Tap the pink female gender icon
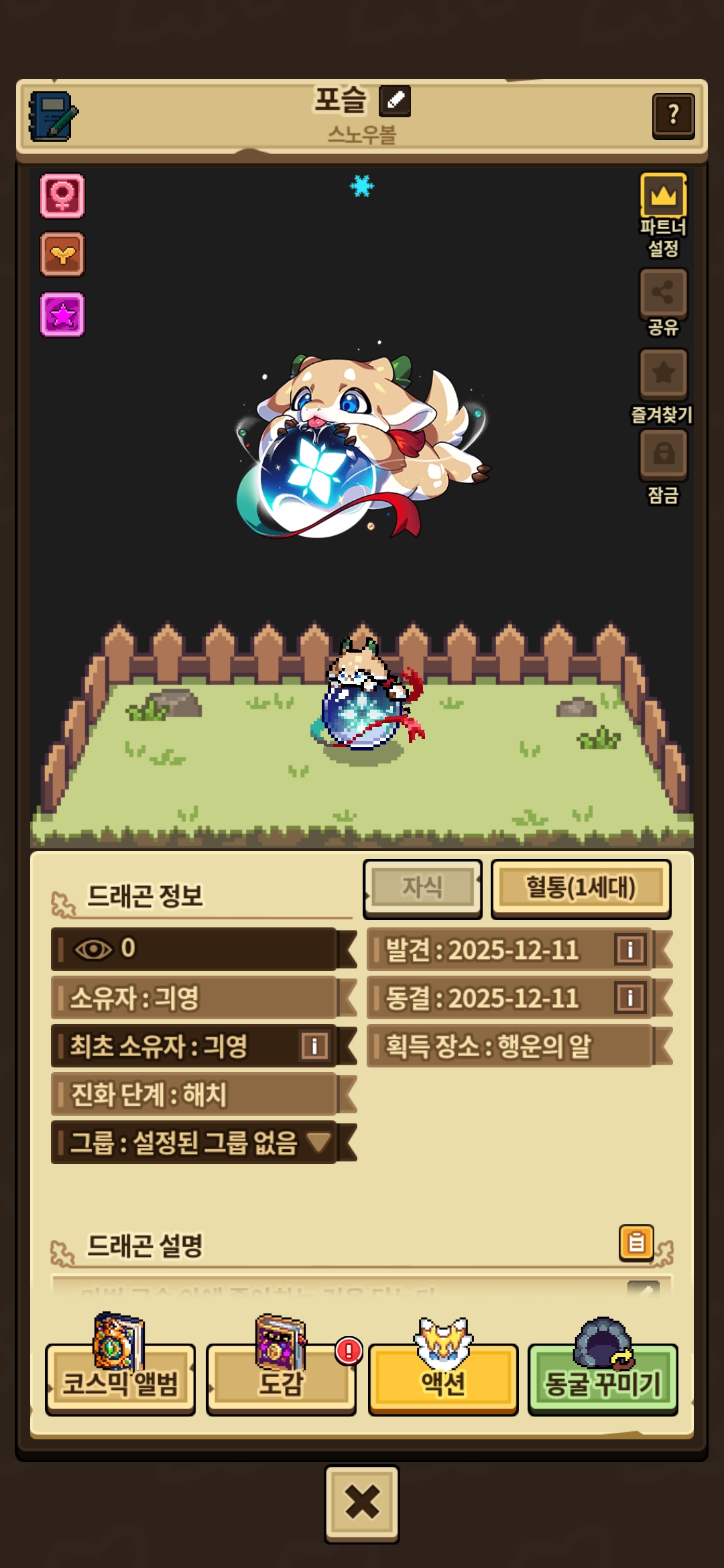This screenshot has width=724, height=1568. (62, 196)
